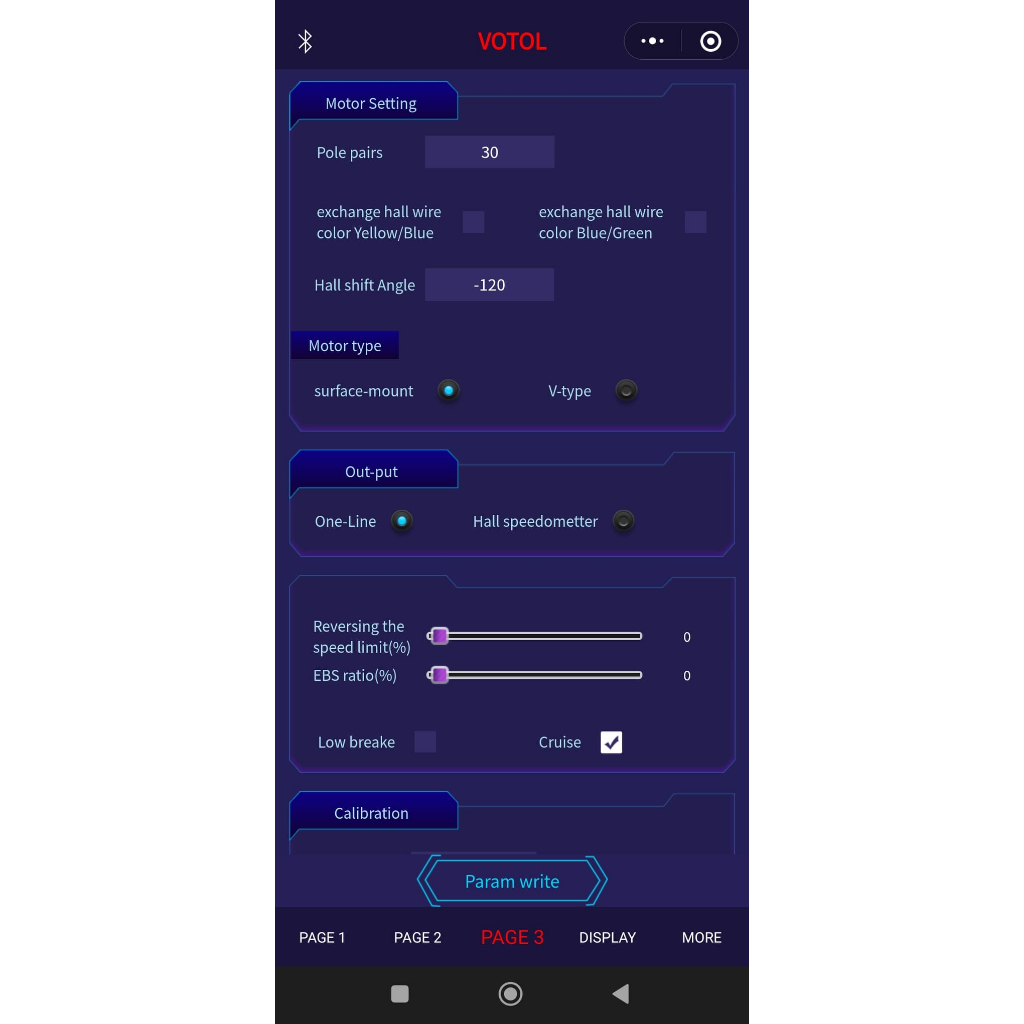Tap the Reversing speed limit slider
Screen dimensions: 1024x1024
[534, 636]
